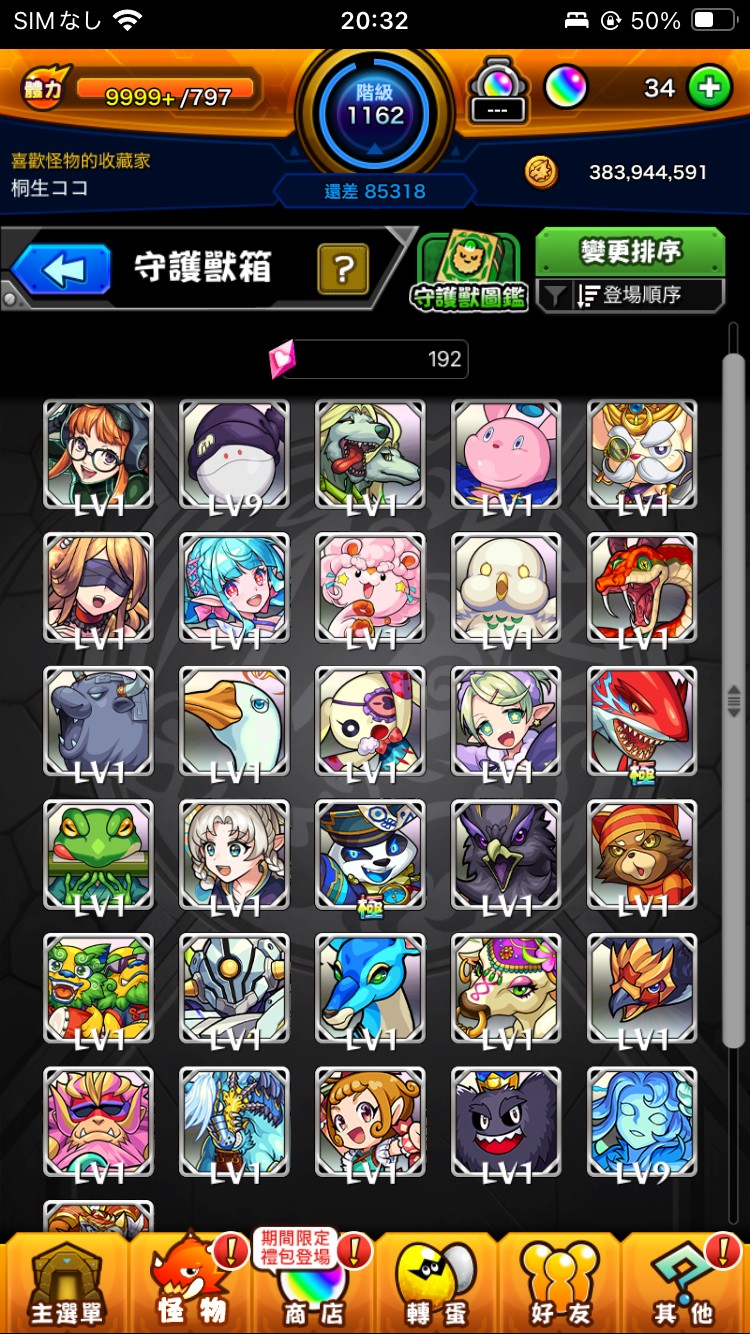Select the panda in captain hat
The image size is (750, 1334).
pyautogui.click(x=370, y=855)
